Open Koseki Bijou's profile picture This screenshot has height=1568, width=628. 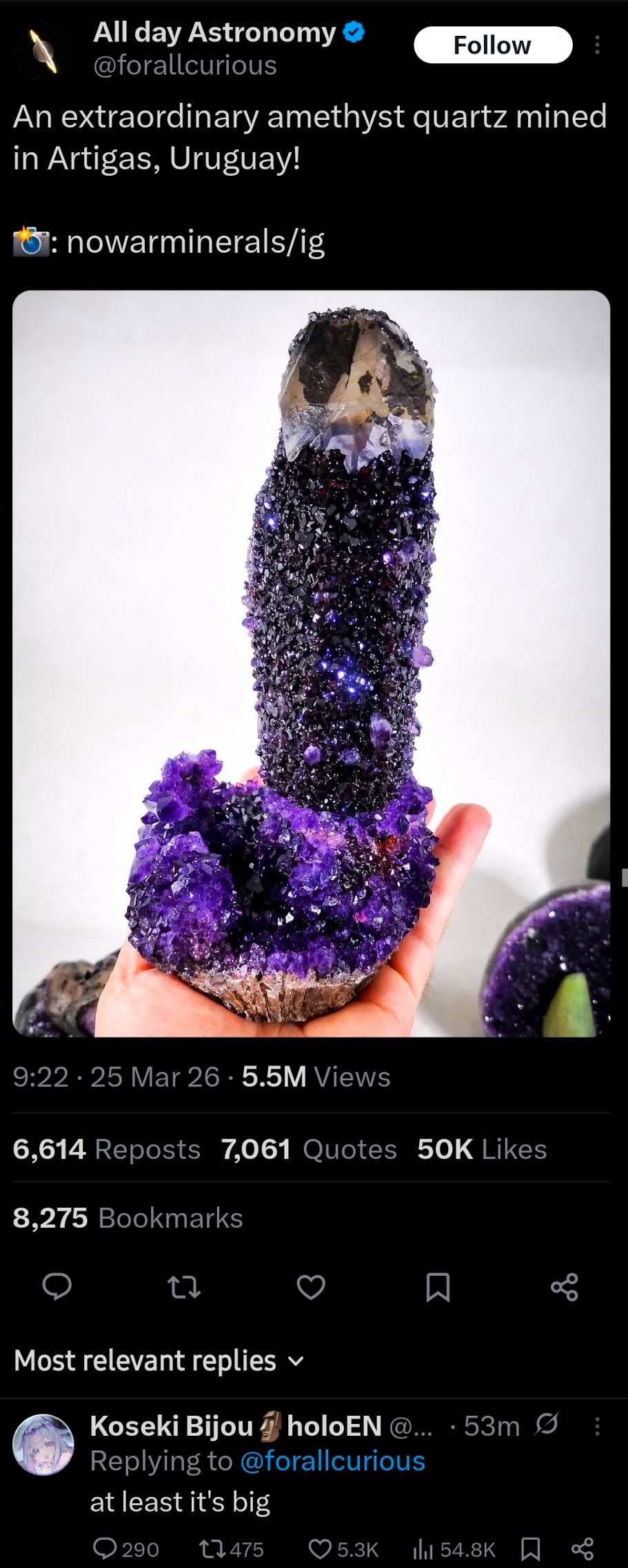coord(44,1445)
